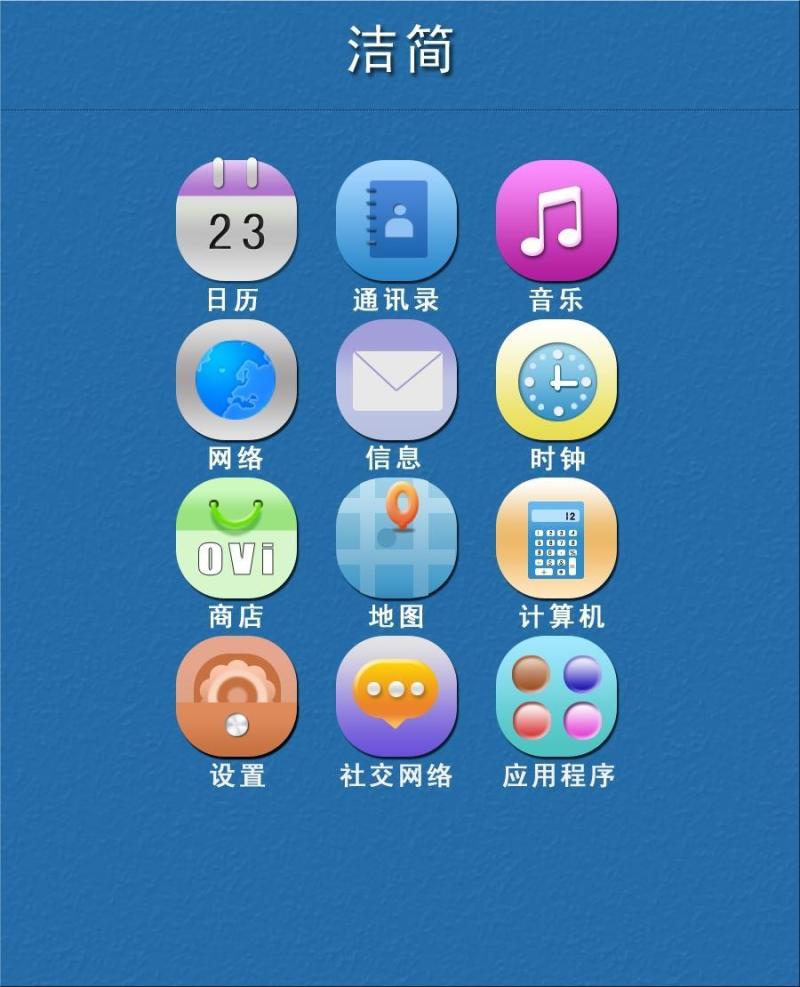800x987 pixels.
Task: Click the 洁简 title at the top
Action: coord(400,45)
